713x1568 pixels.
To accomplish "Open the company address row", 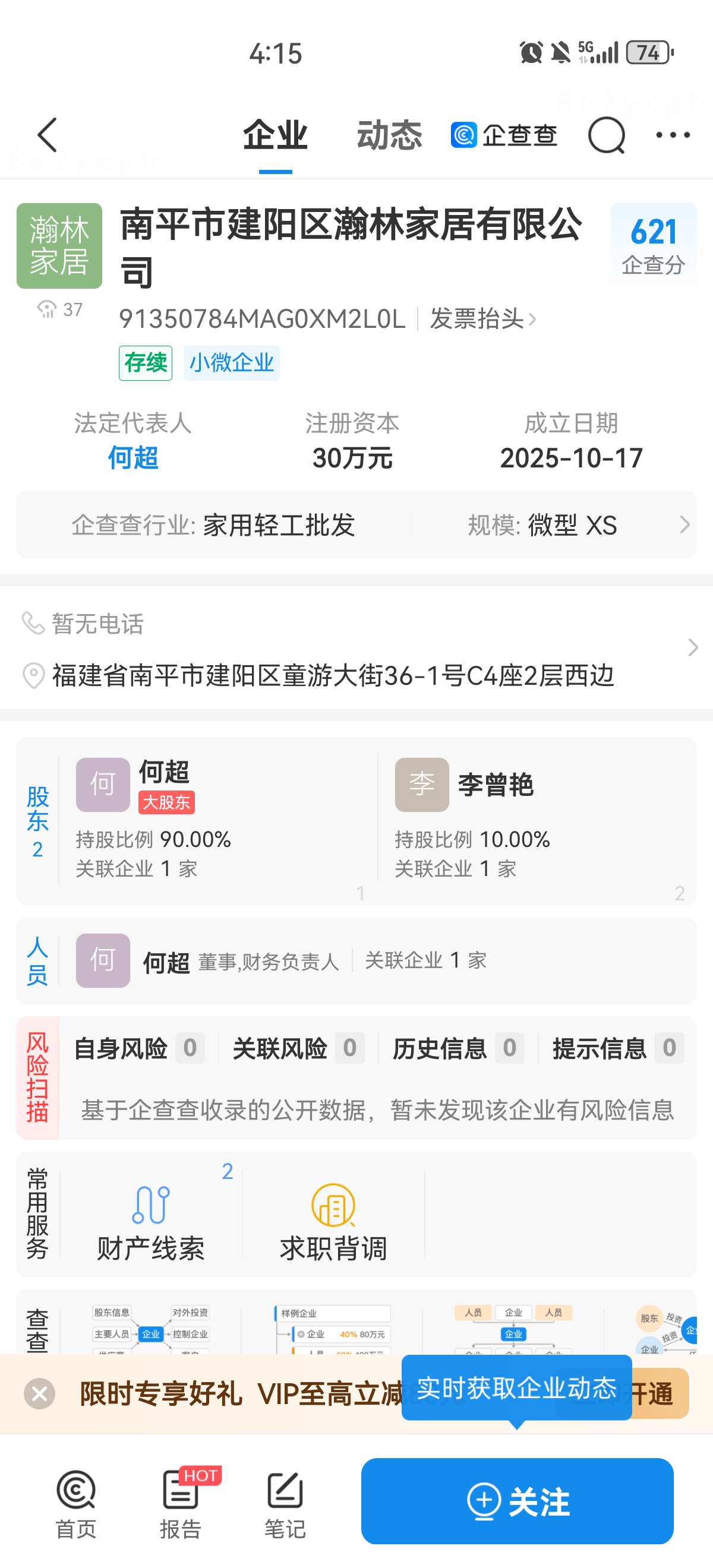I will 333,676.
